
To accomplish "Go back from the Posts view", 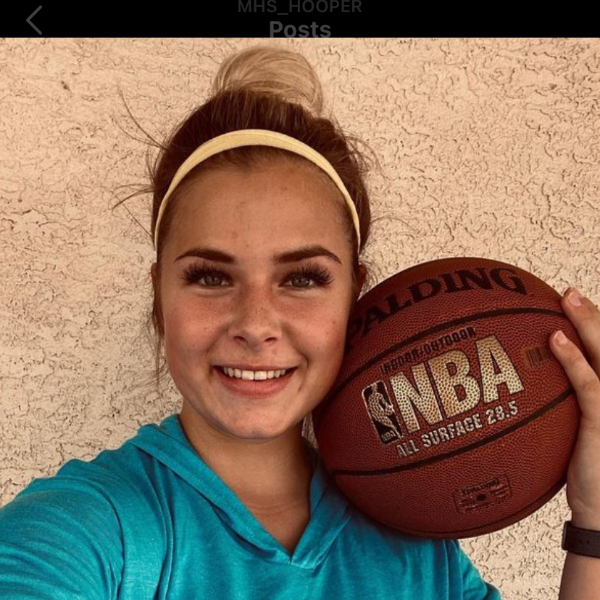I will [35, 20].
